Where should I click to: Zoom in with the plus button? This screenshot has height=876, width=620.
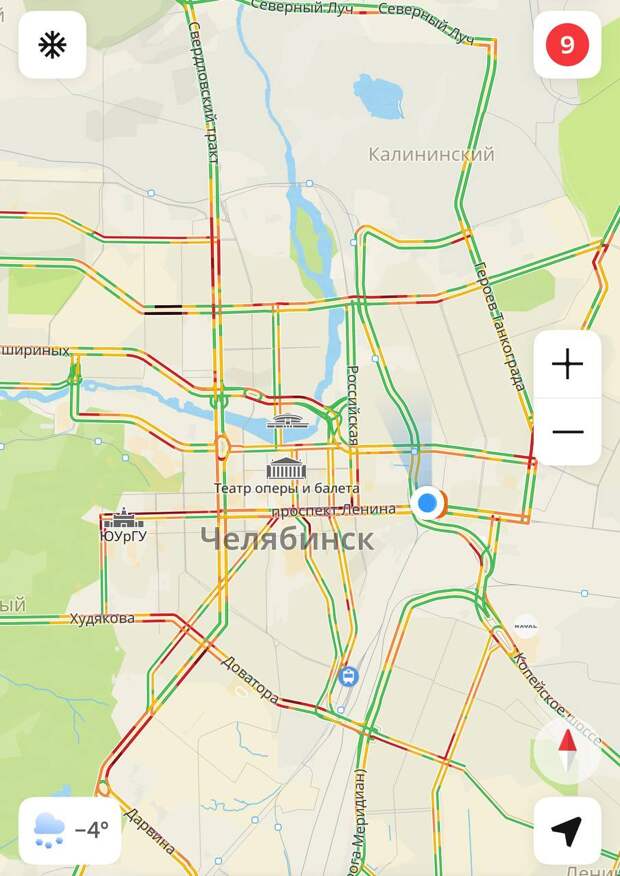567,364
